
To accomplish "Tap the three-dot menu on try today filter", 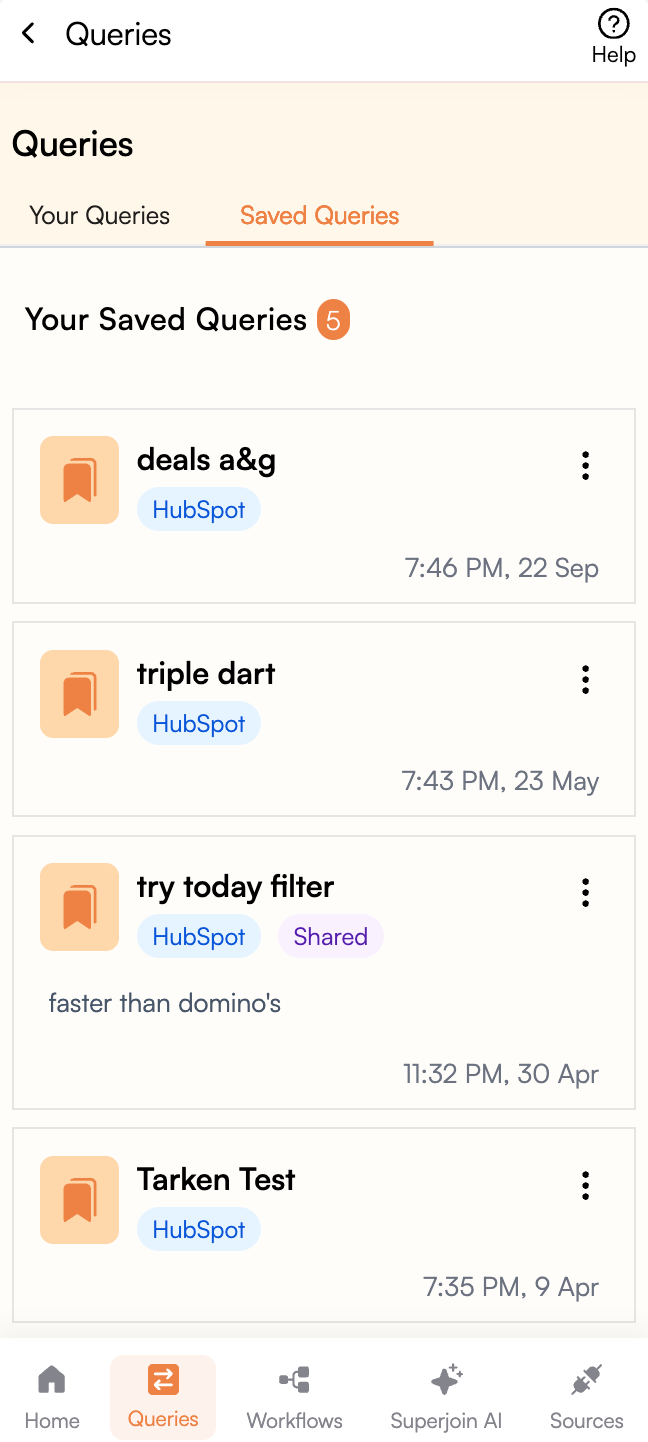I will pyautogui.click(x=585, y=892).
